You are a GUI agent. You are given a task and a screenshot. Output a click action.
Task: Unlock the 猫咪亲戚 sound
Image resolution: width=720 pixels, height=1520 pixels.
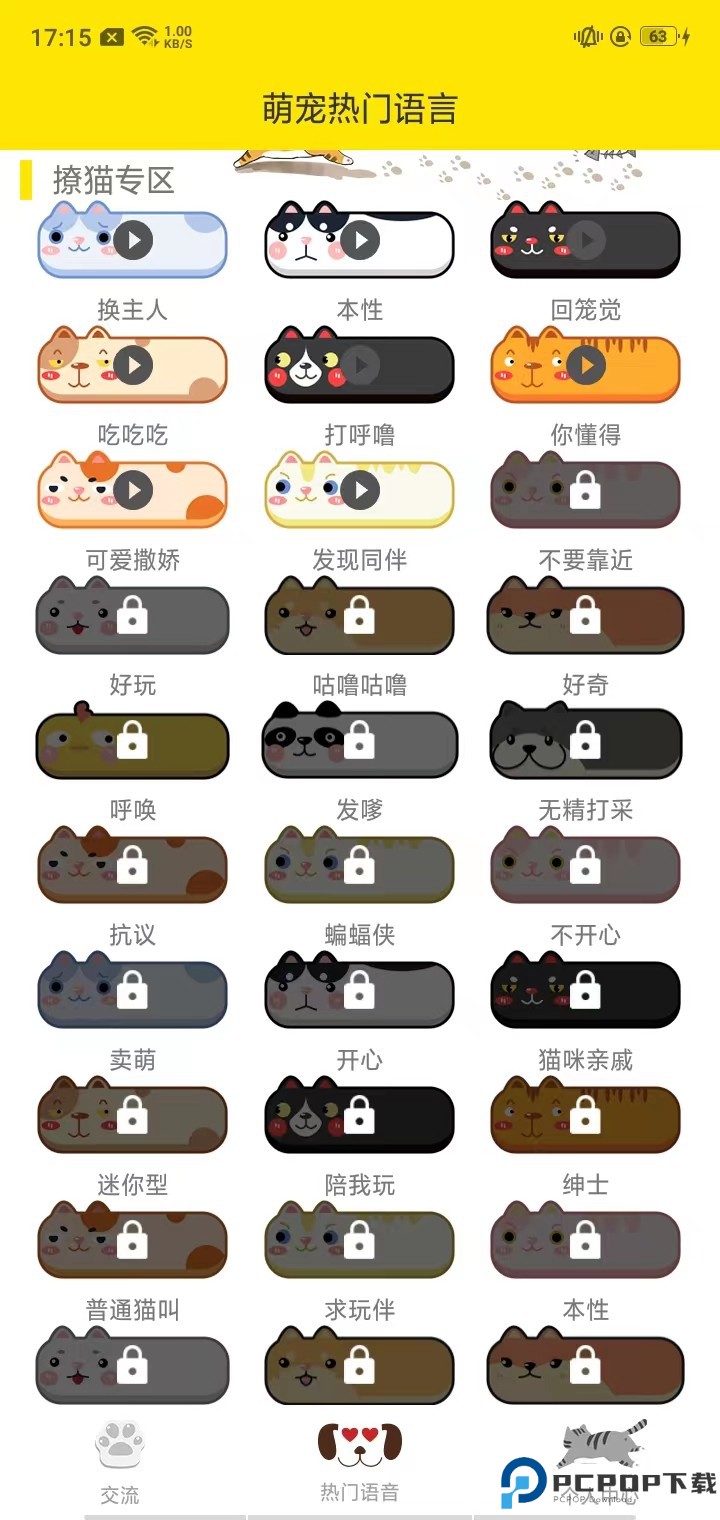[x=587, y=990]
